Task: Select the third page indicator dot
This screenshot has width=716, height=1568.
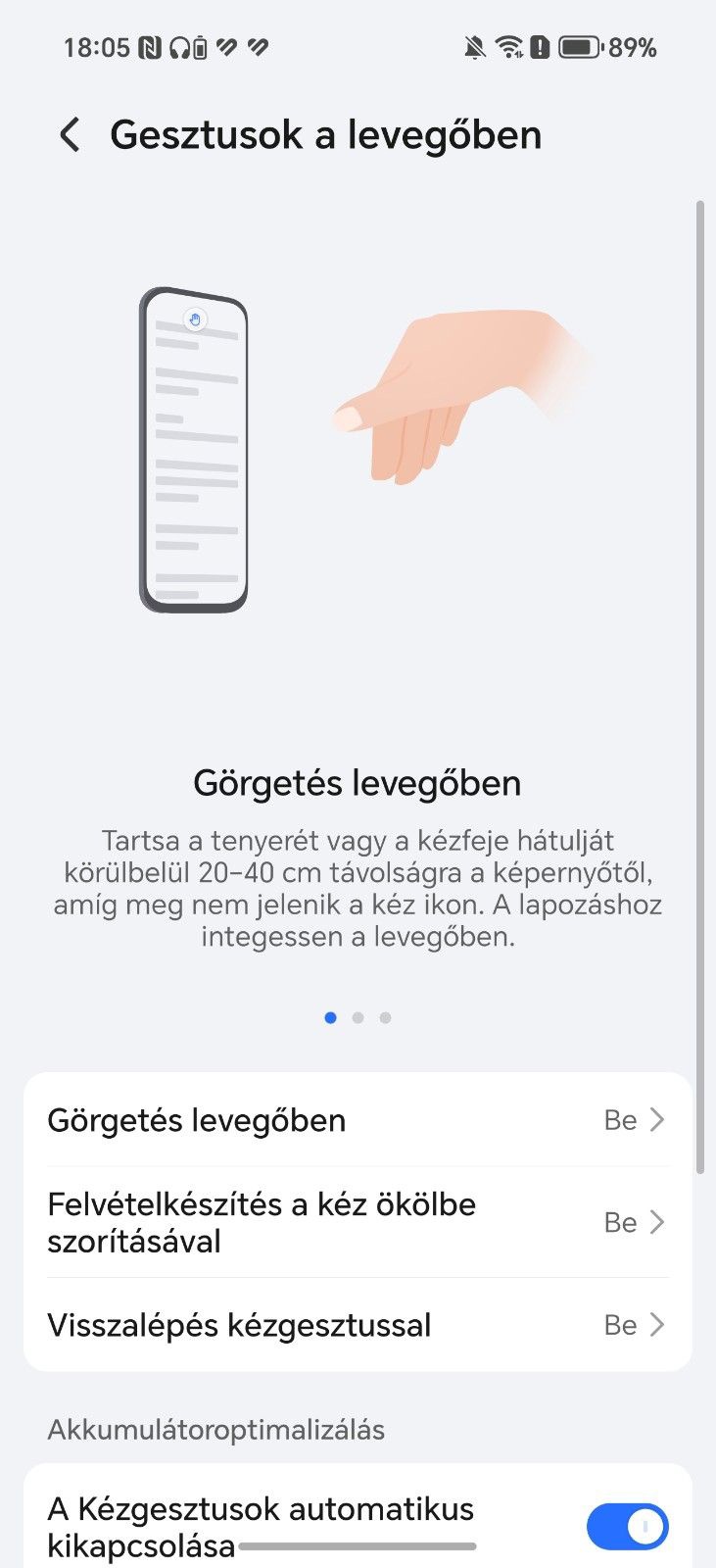Action: point(385,1017)
